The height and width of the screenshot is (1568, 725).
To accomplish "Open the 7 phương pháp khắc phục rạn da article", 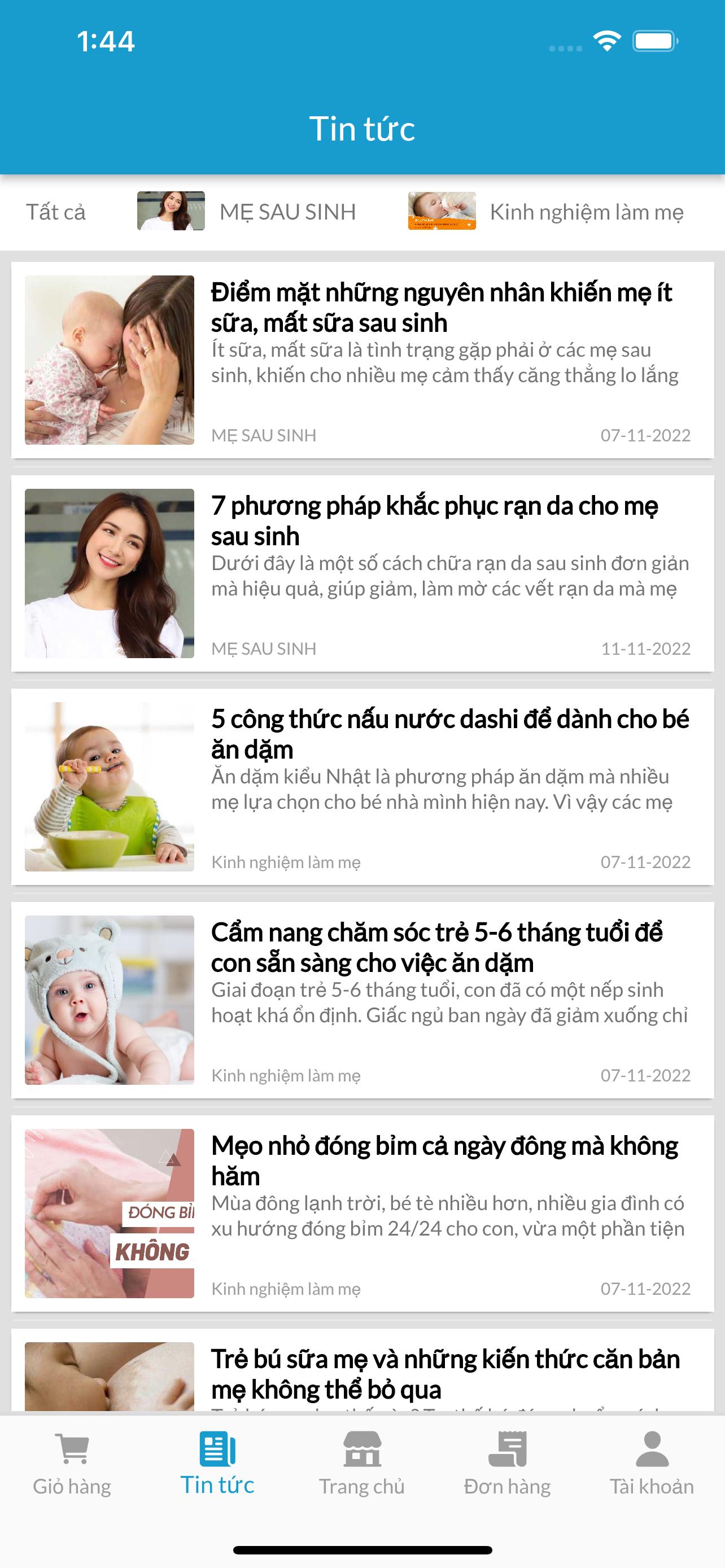I will (x=362, y=573).
